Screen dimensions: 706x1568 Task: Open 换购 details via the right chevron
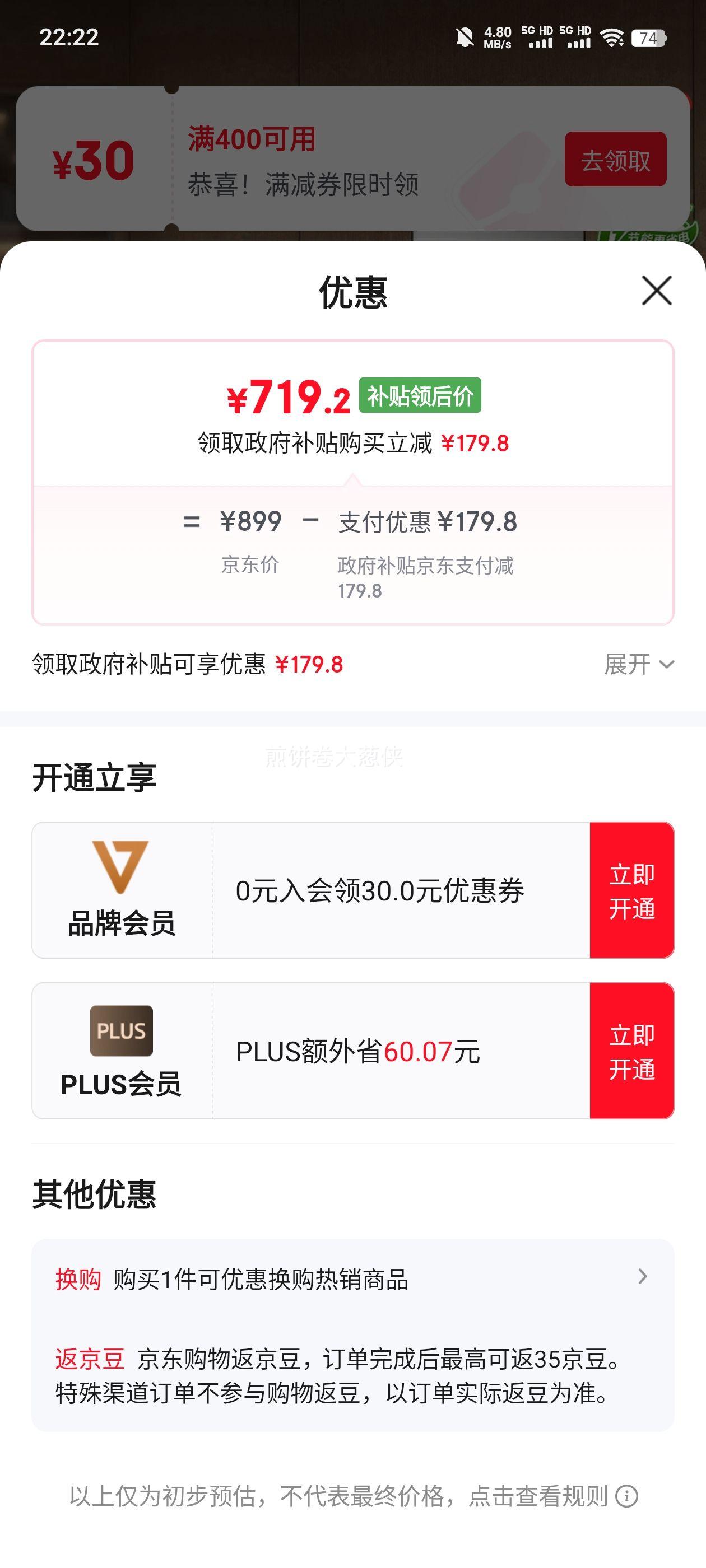[x=643, y=1276]
